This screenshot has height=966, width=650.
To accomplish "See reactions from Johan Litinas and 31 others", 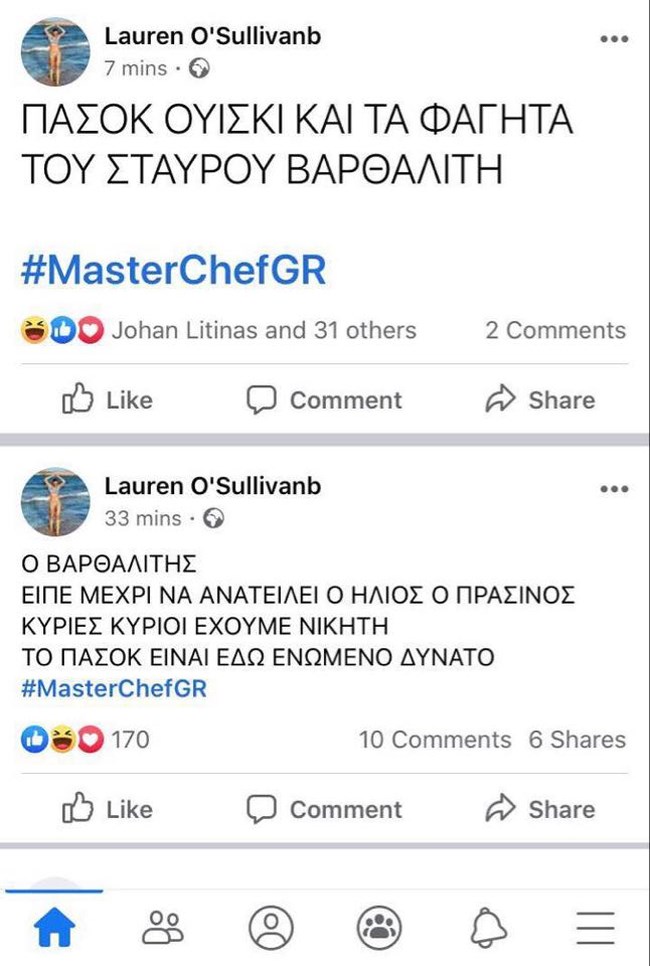I will point(263,330).
